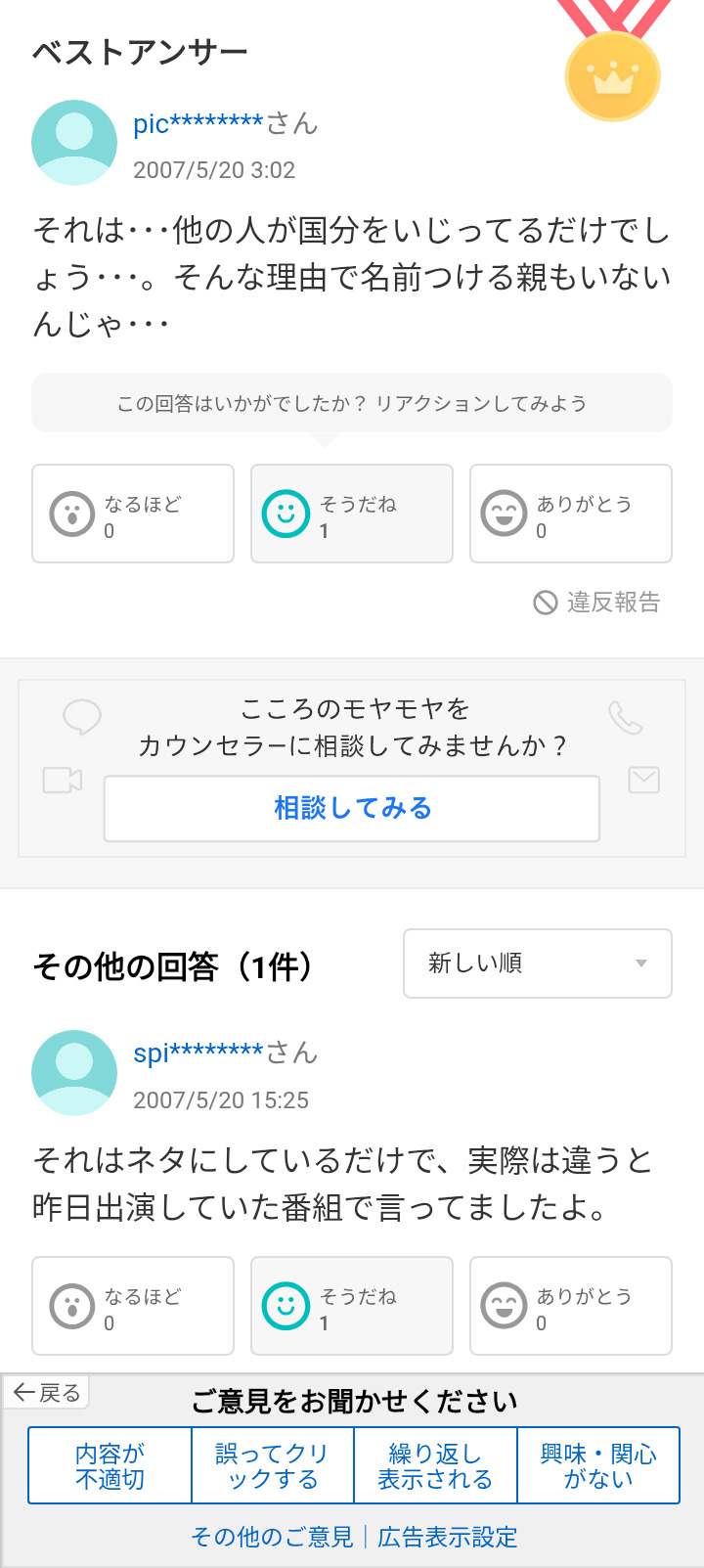Tap the 相談してみる button
The image size is (704, 1568).
coord(352,808)
